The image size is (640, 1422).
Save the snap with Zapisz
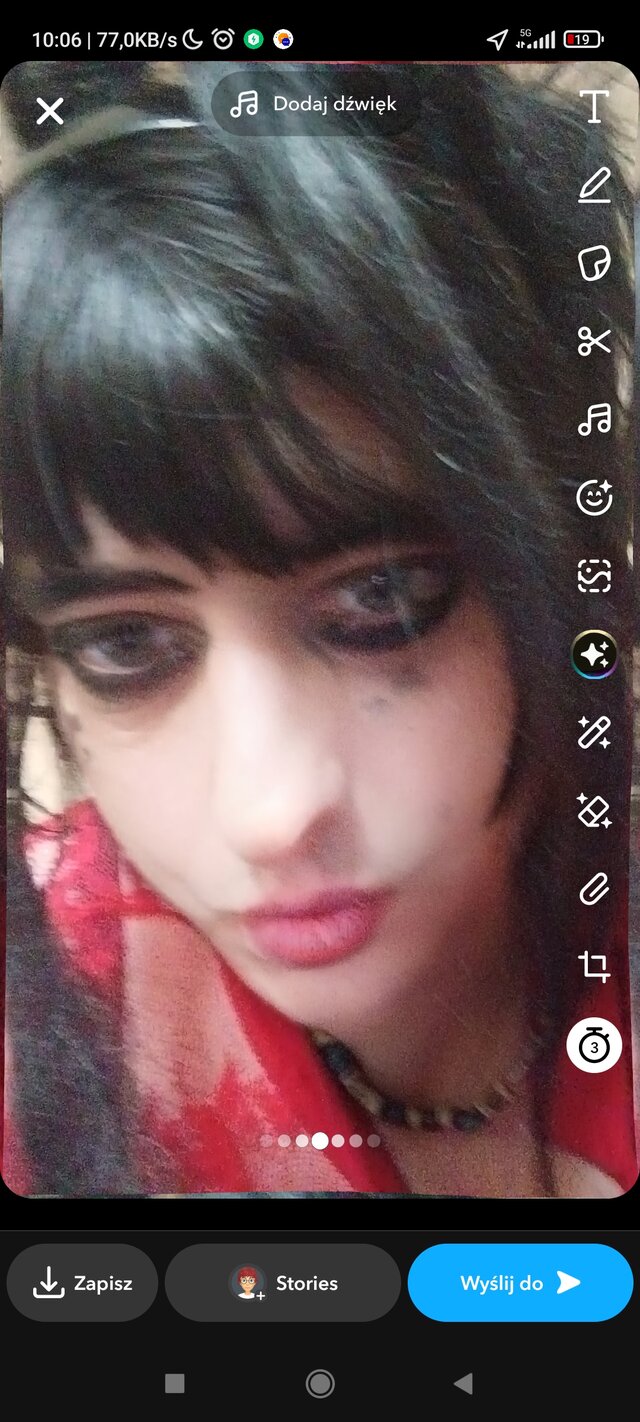coord(83,1283)
